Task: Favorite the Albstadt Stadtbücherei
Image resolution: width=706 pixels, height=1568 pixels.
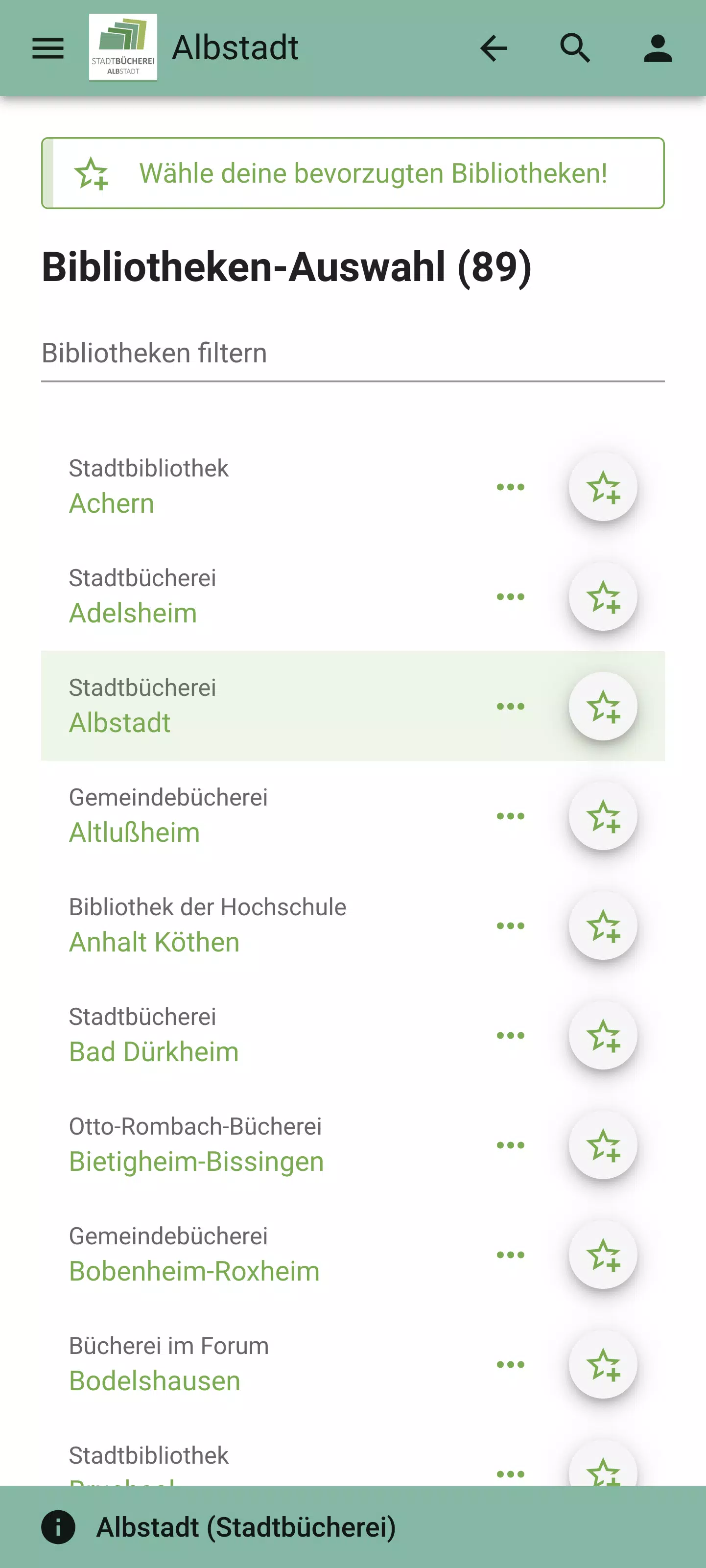Action: point(603,706)
